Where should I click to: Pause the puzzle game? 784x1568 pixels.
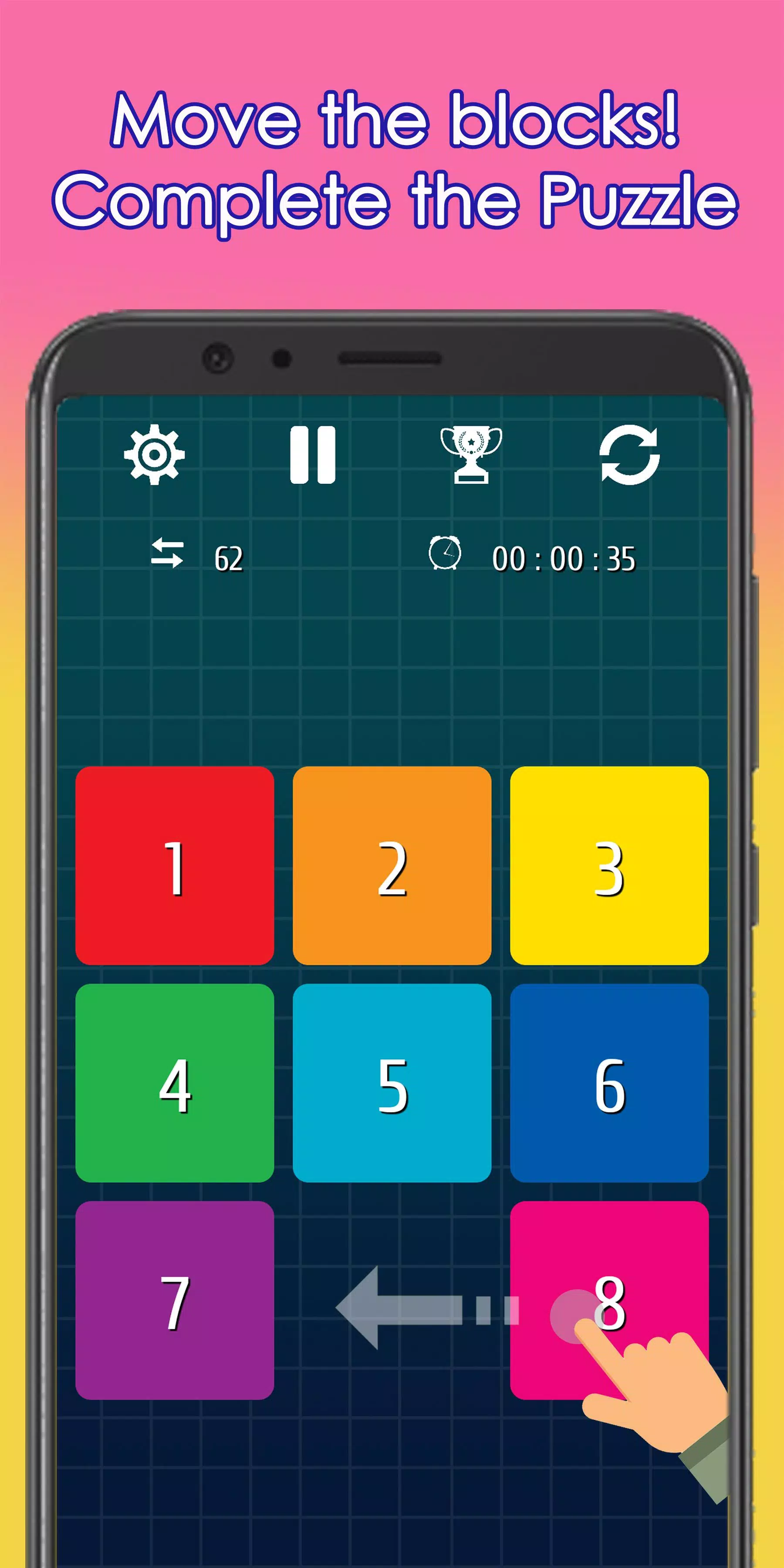[312, 455]
